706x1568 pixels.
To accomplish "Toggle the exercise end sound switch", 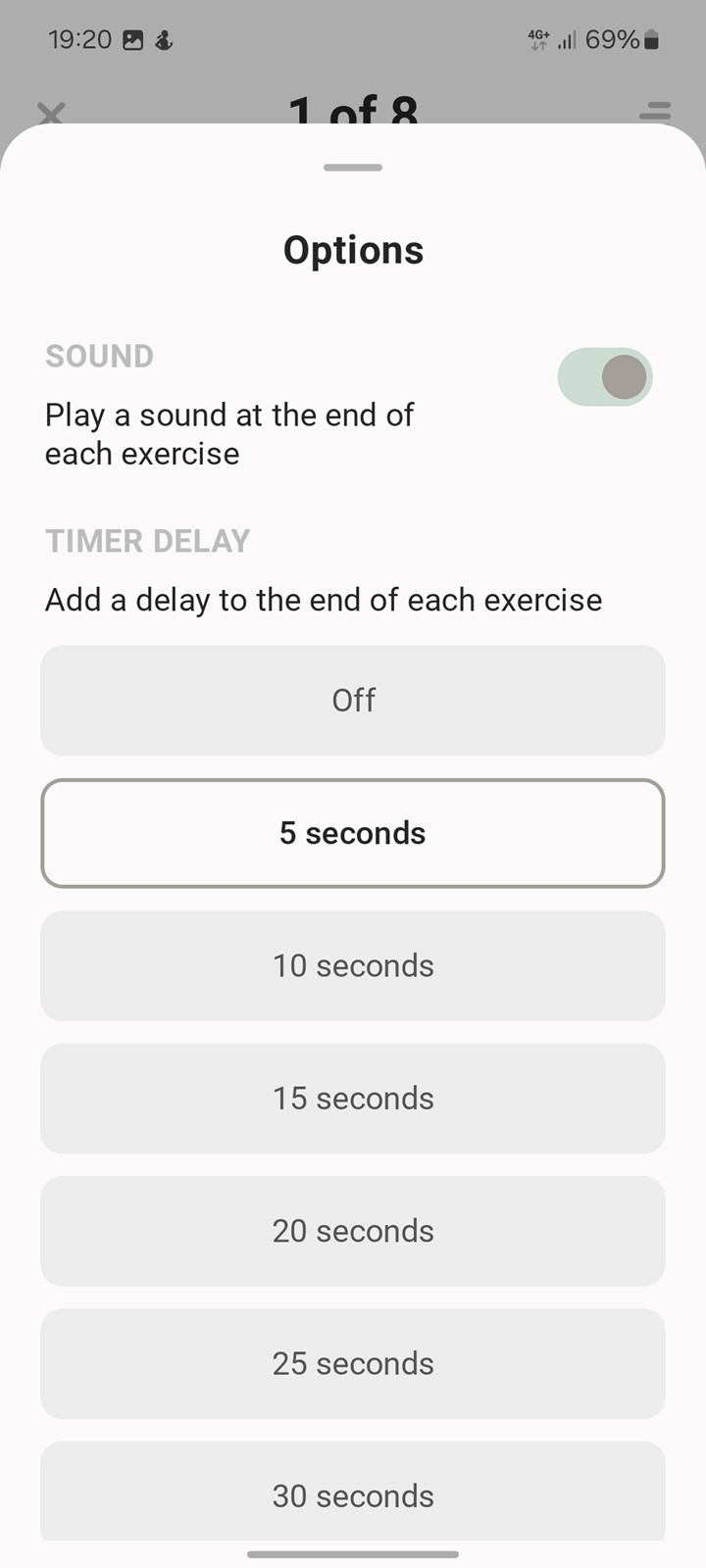I will 605,377.
